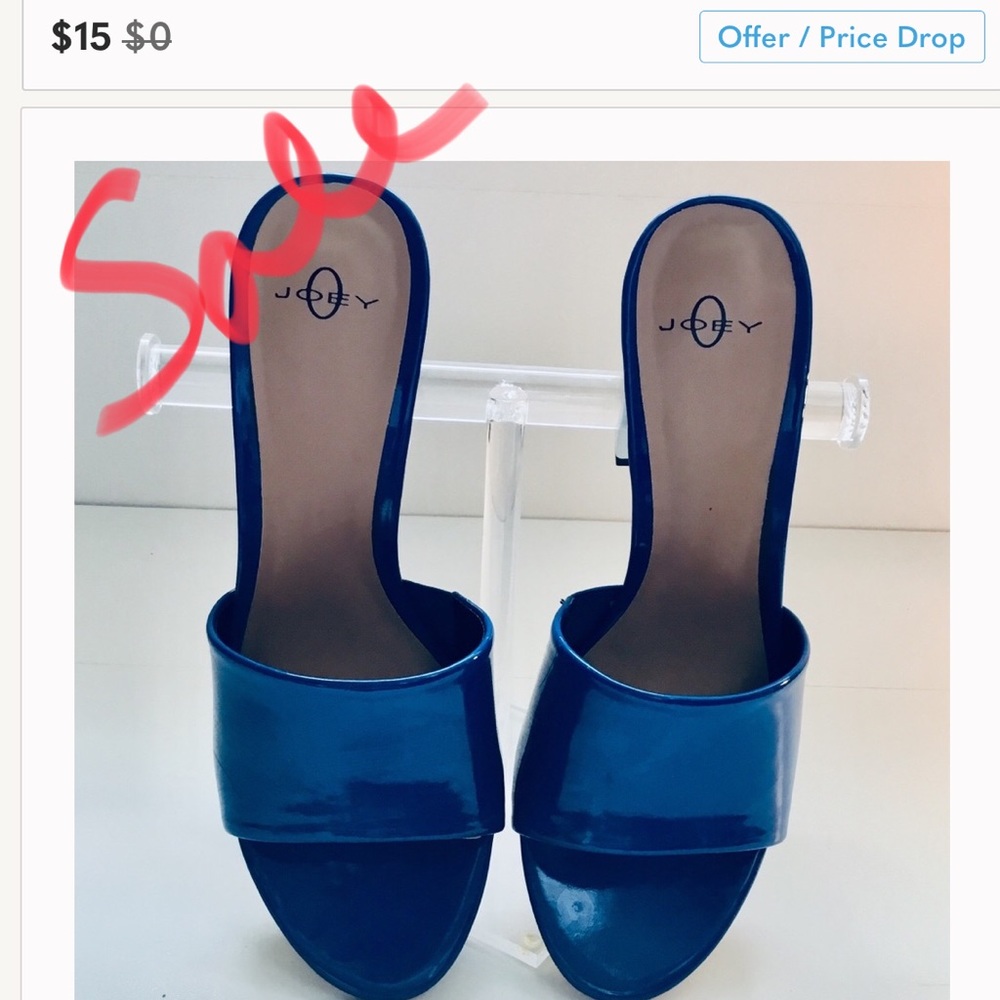Screen dimensions: 1000x1000
Task: Open the blue sandals listing photo
Action: [x=511, y=580]
